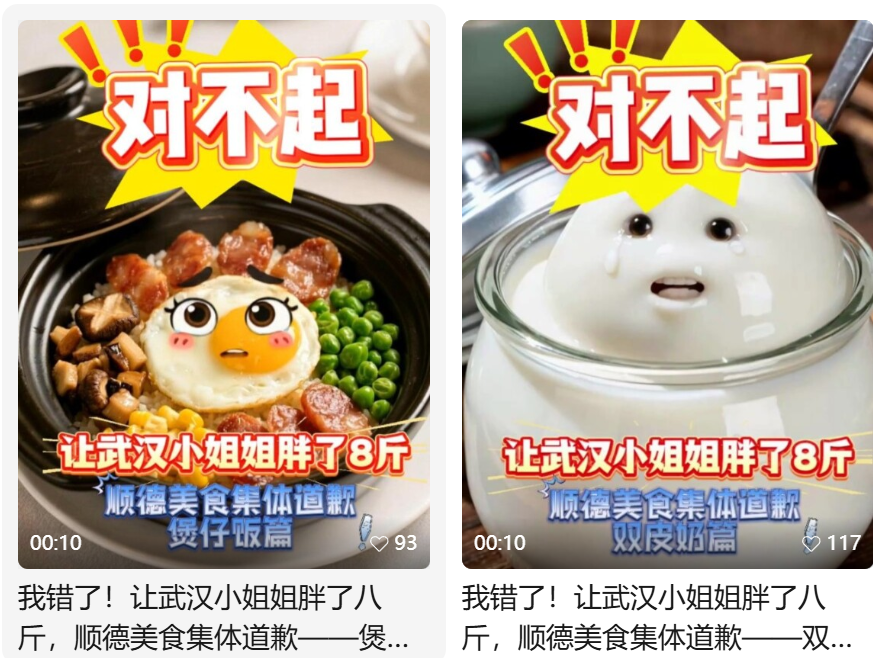
Task: Like the 双皮奶篇 video with 117 likes
Action: 812,544
